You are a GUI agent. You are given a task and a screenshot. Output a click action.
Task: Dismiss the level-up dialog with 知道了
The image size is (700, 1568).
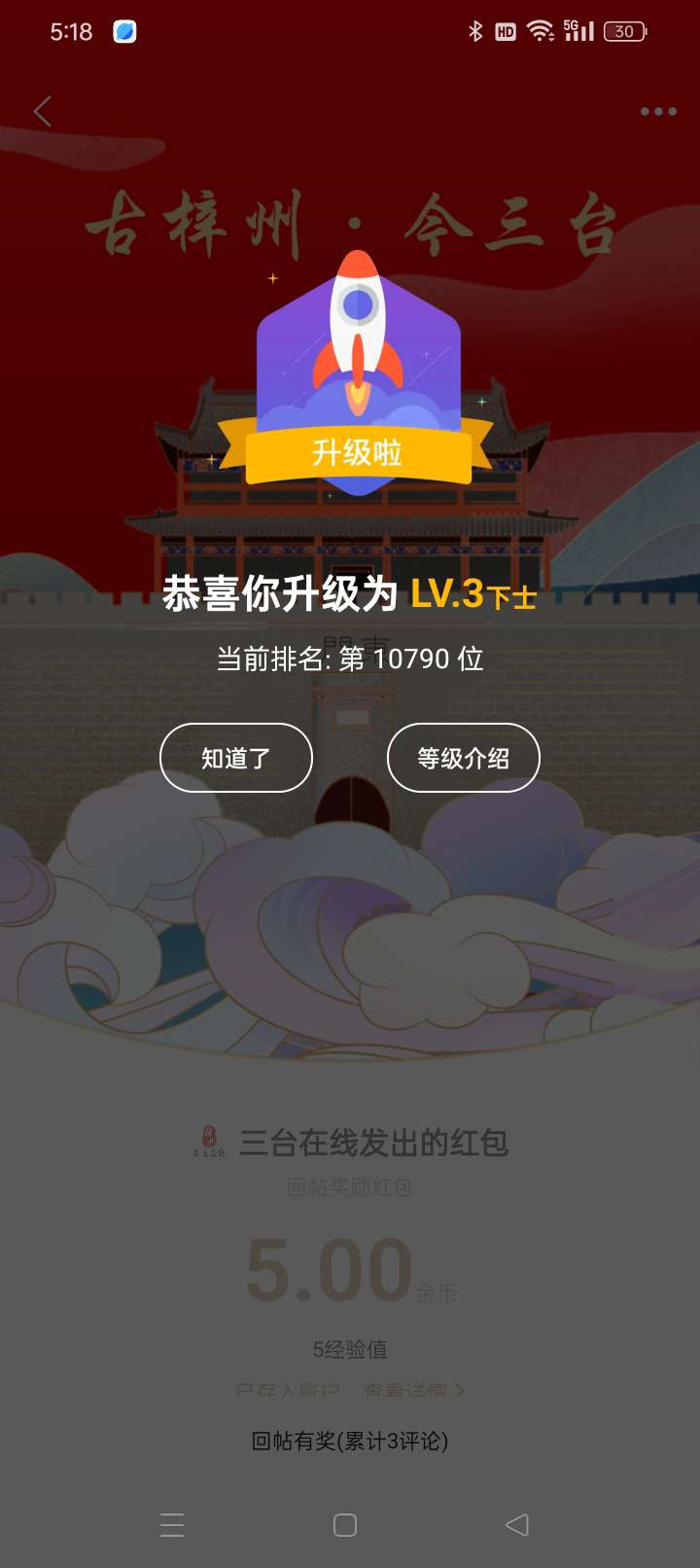pyautogui.click(x=235, y=758)
